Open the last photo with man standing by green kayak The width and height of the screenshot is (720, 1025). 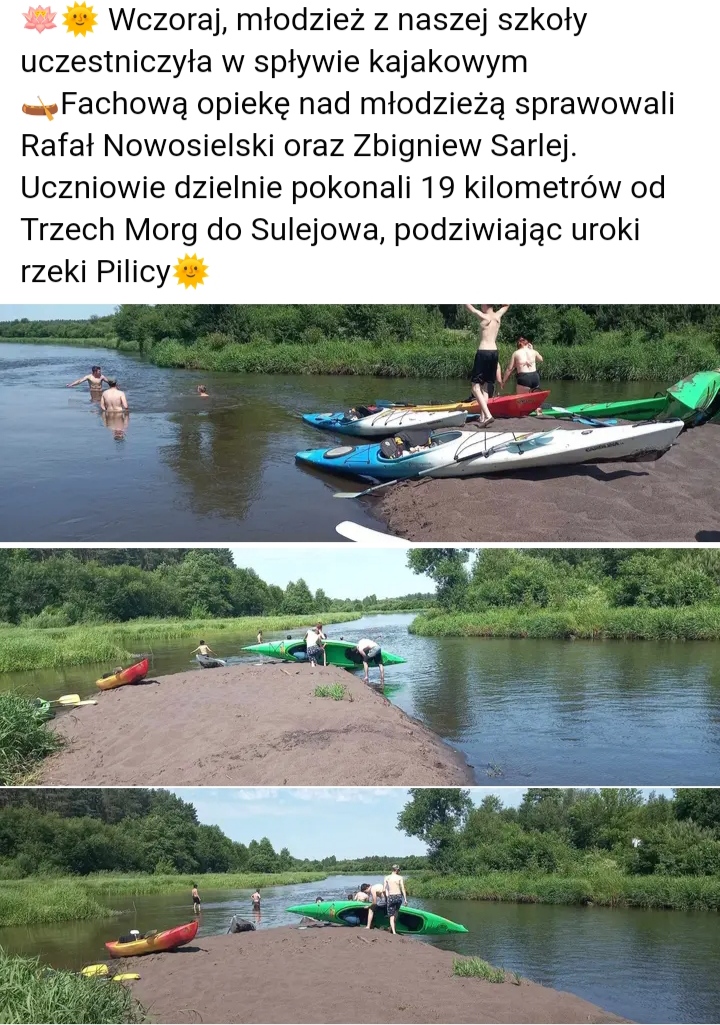tap(360, 905)
